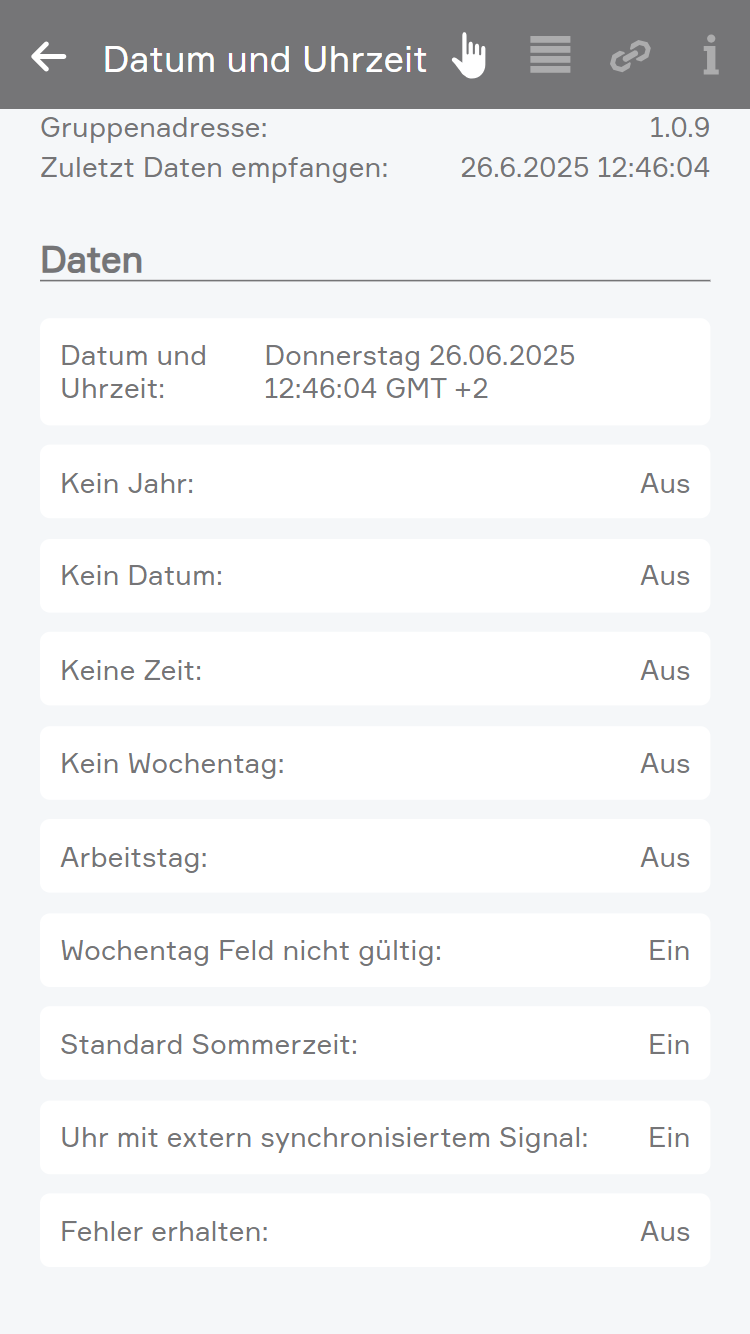Select the hand pointer icon
The width and height of the screenshot is (750, 1334).
tap(469, 55)
